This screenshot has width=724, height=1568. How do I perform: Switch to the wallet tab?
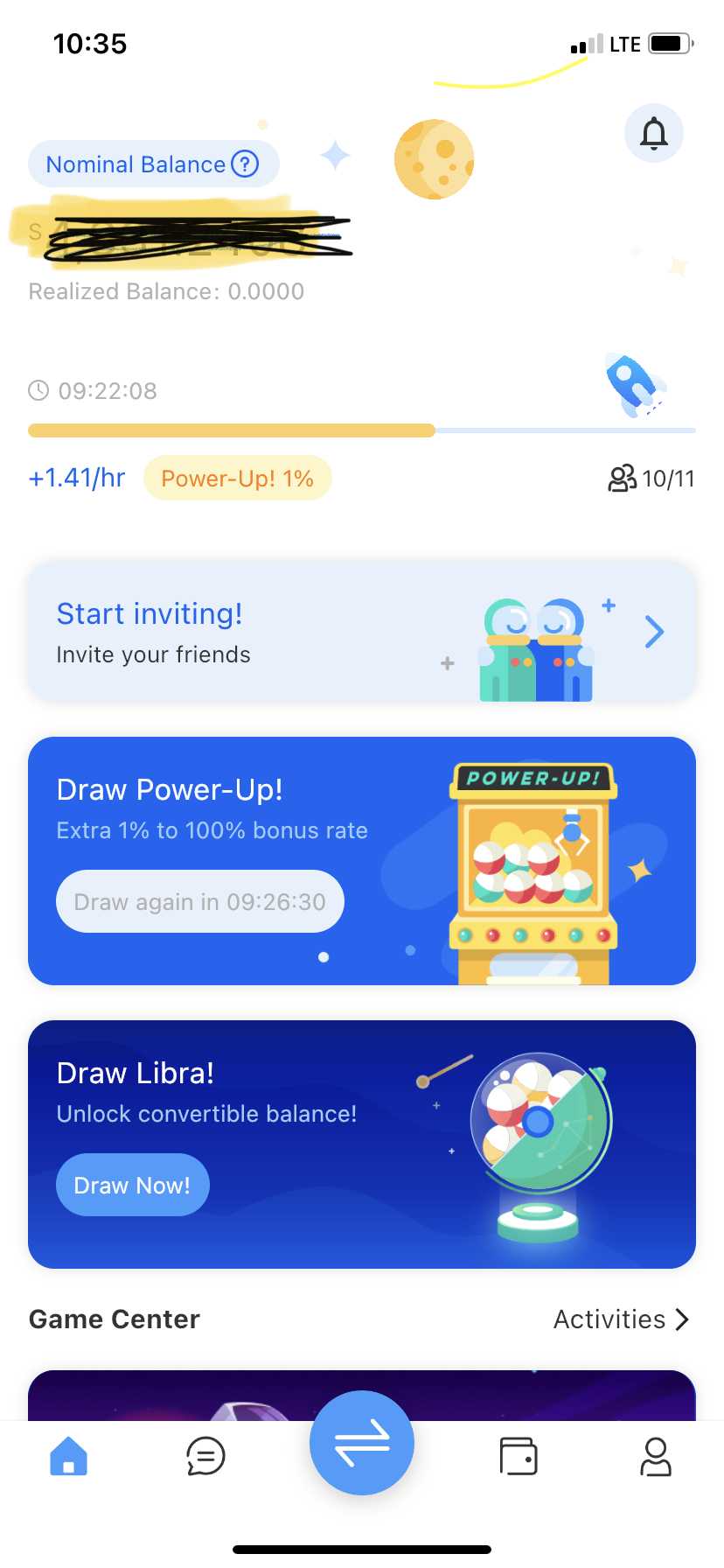point(518,1457)
